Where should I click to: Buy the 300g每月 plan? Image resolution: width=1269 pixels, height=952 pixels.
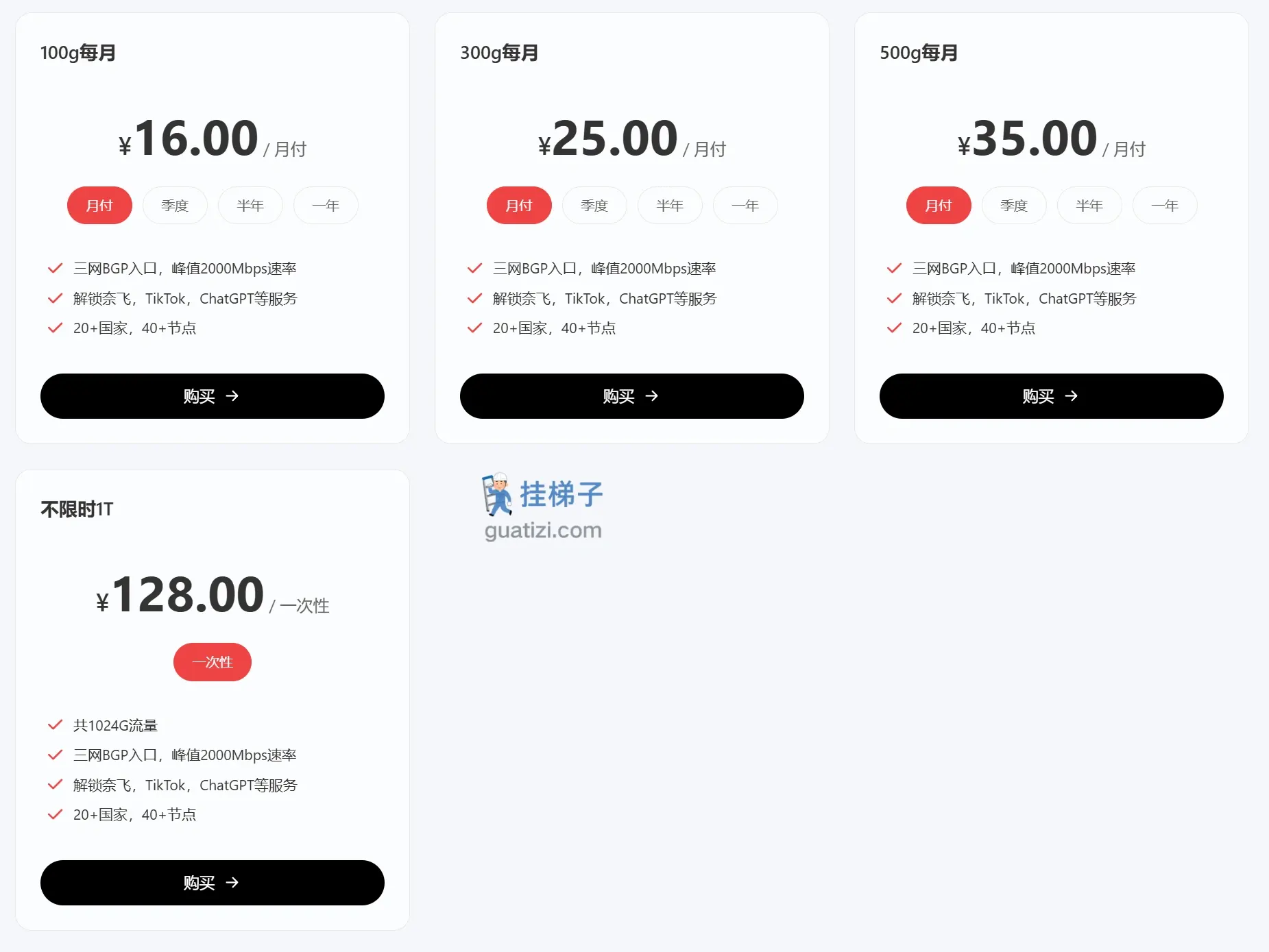[x=631, y=396]
